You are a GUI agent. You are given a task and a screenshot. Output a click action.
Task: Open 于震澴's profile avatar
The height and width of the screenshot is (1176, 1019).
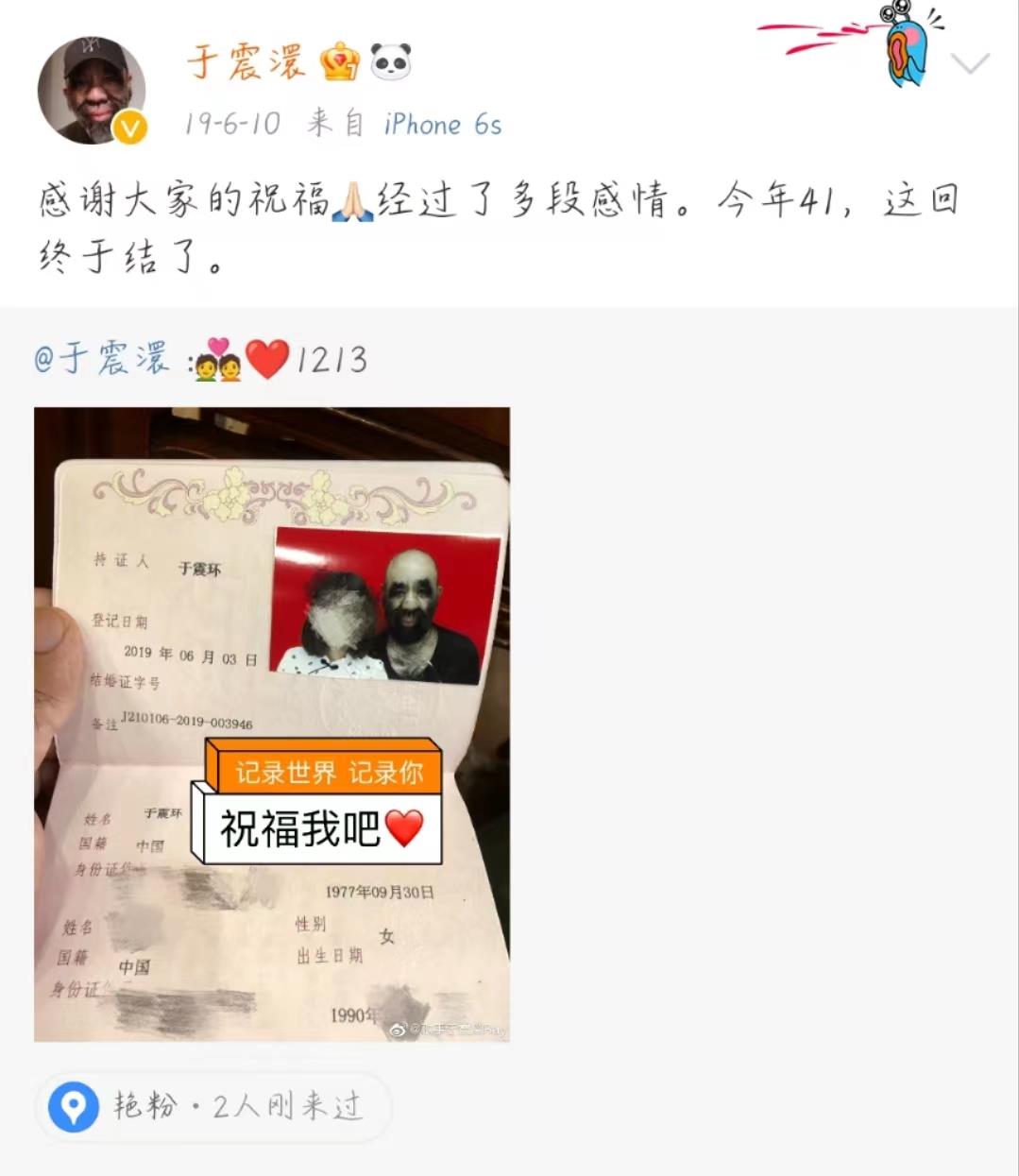(x=92, y=91)
